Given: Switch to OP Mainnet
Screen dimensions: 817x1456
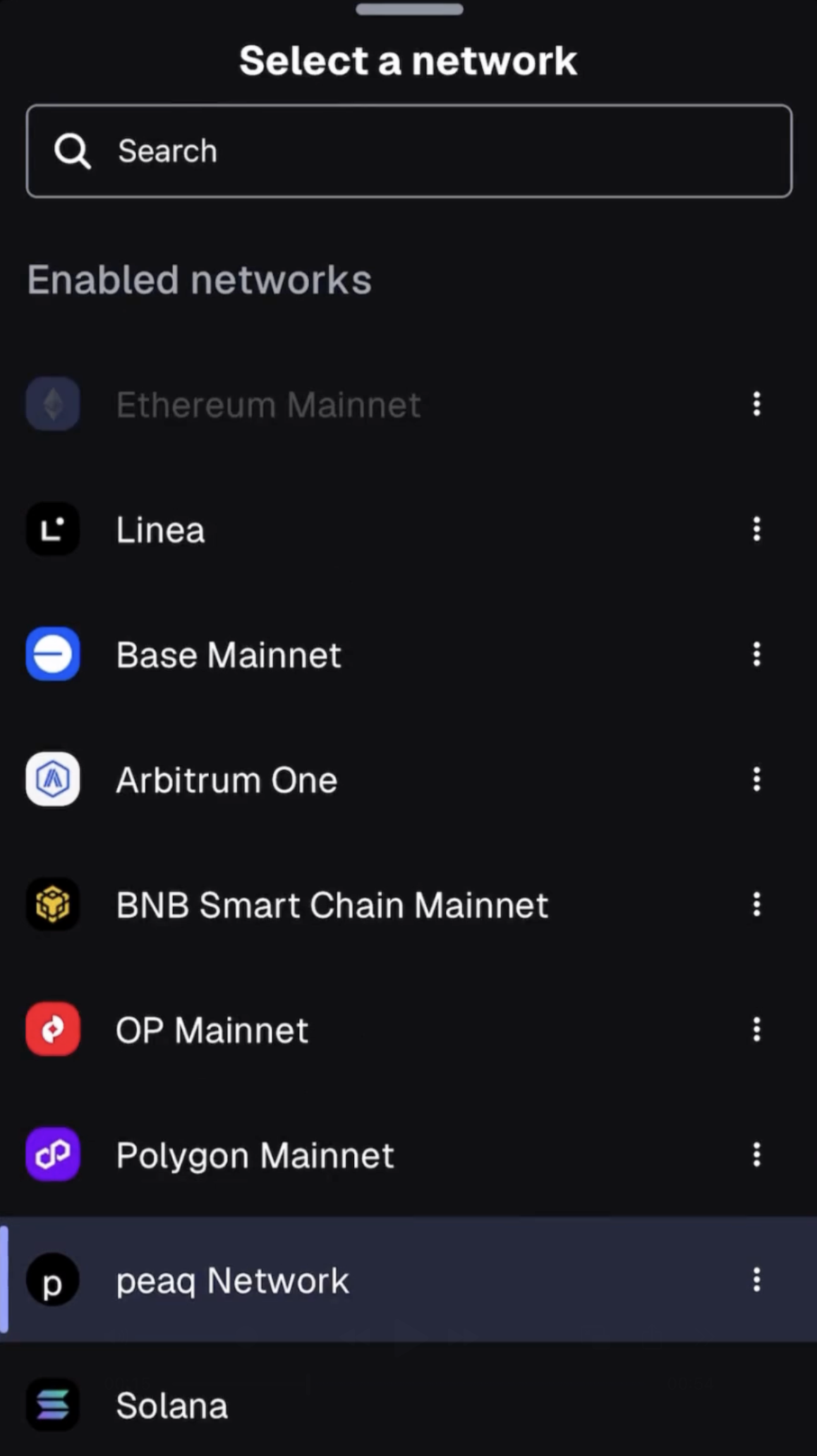Looking at the screenshot, I should [212, 1030].
